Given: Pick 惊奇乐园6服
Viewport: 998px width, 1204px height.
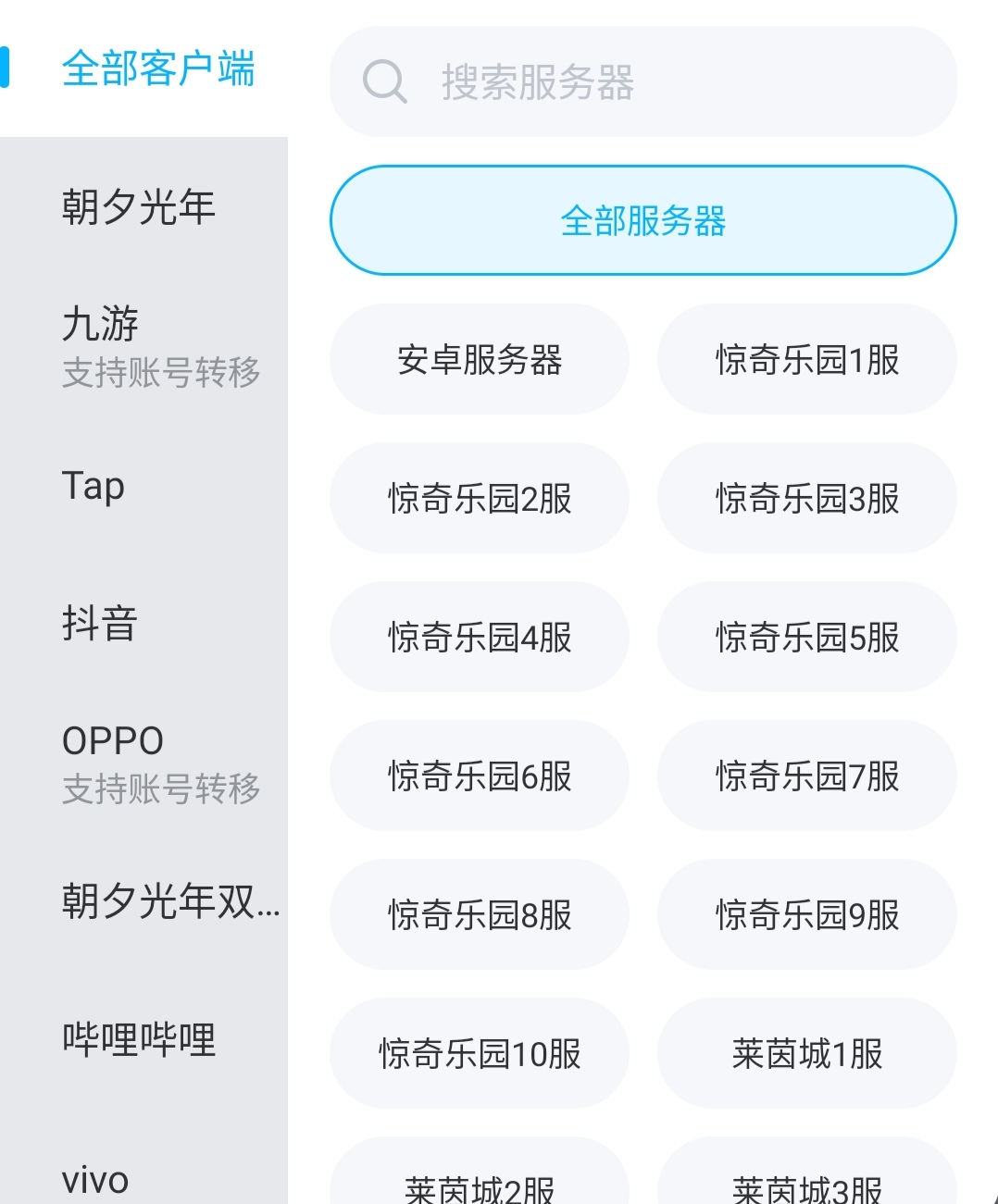Looking at the screenshot, I should (x=480, y=776).
